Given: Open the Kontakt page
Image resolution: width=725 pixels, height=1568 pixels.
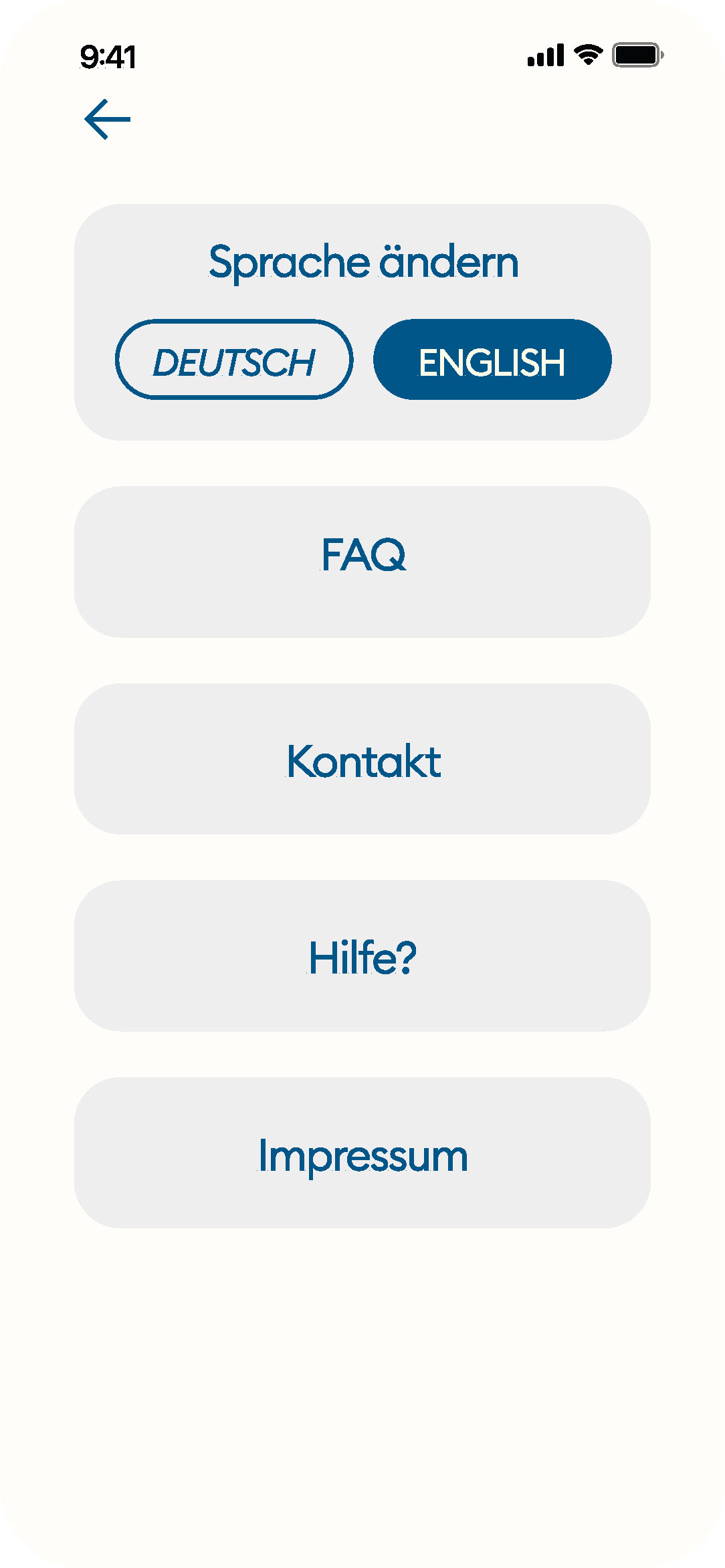Looking at the screenshot, I should [362, 759].
